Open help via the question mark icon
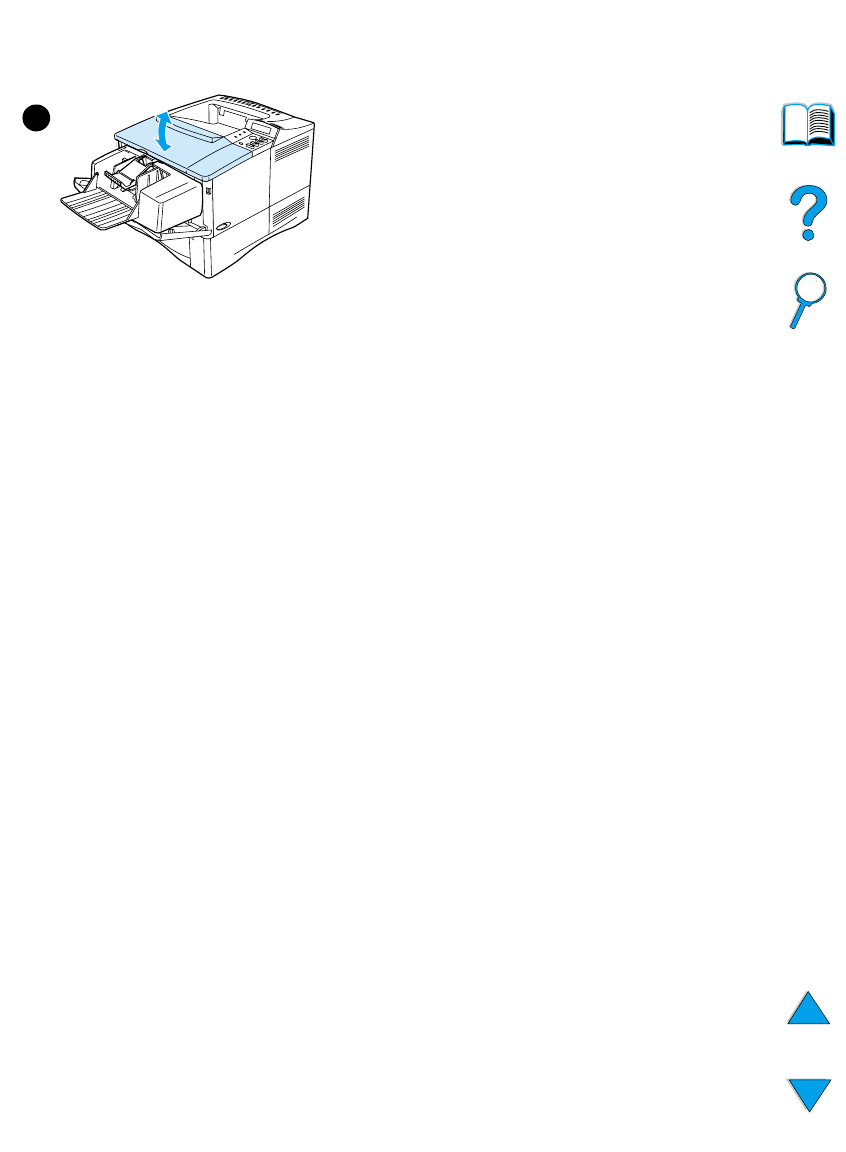Image resolution: width=846 pixels, height=1152 pixels. 808,212
